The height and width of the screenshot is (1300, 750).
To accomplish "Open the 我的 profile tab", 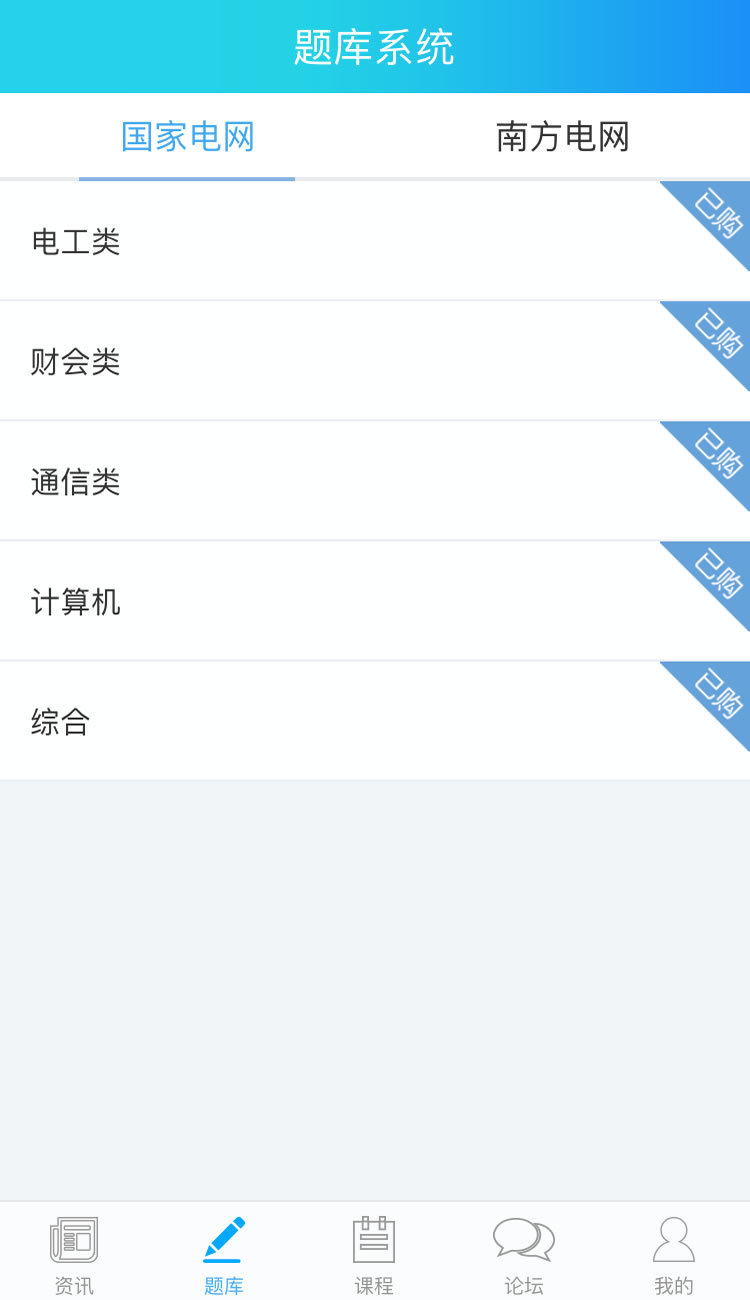I will tap(673, 1255).
